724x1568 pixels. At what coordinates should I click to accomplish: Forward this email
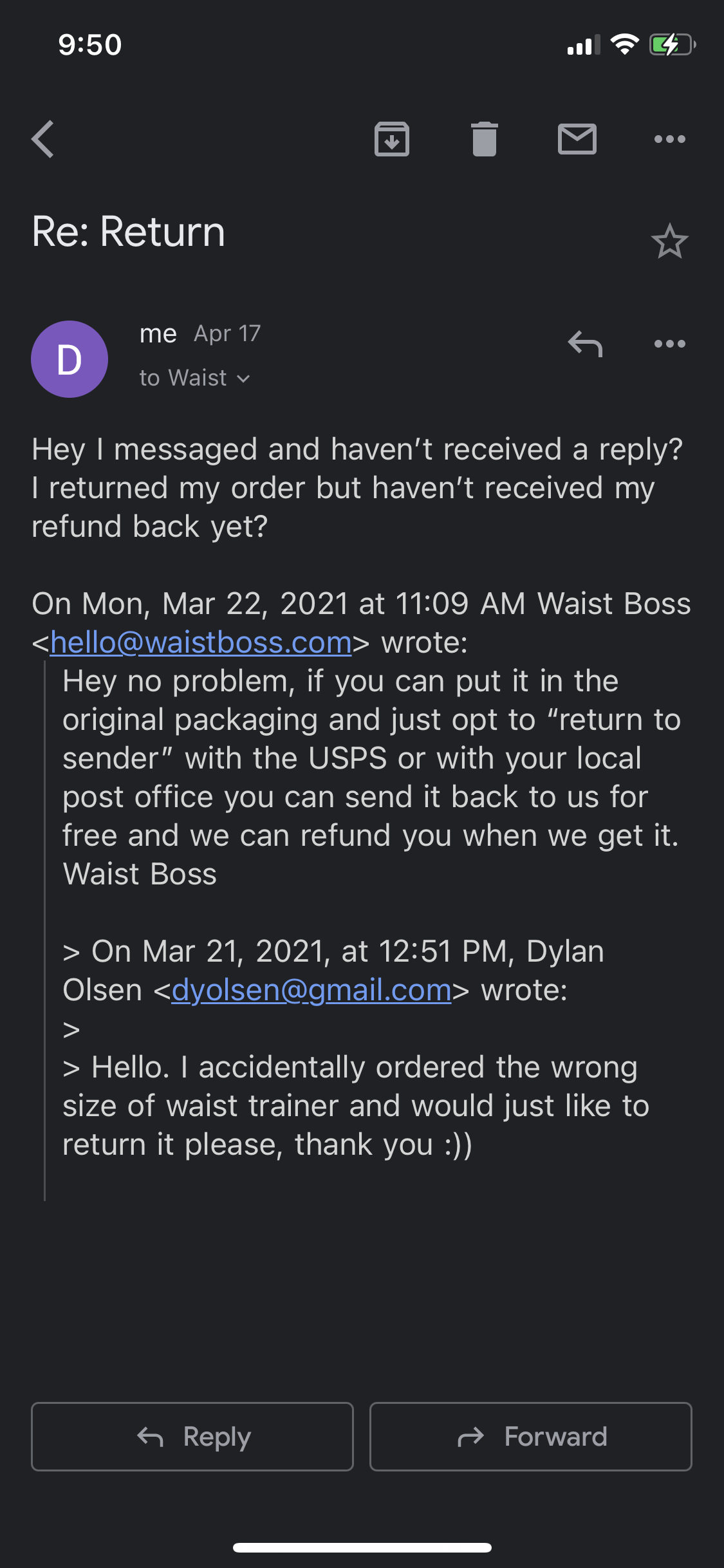click(x=531, y=1437)
